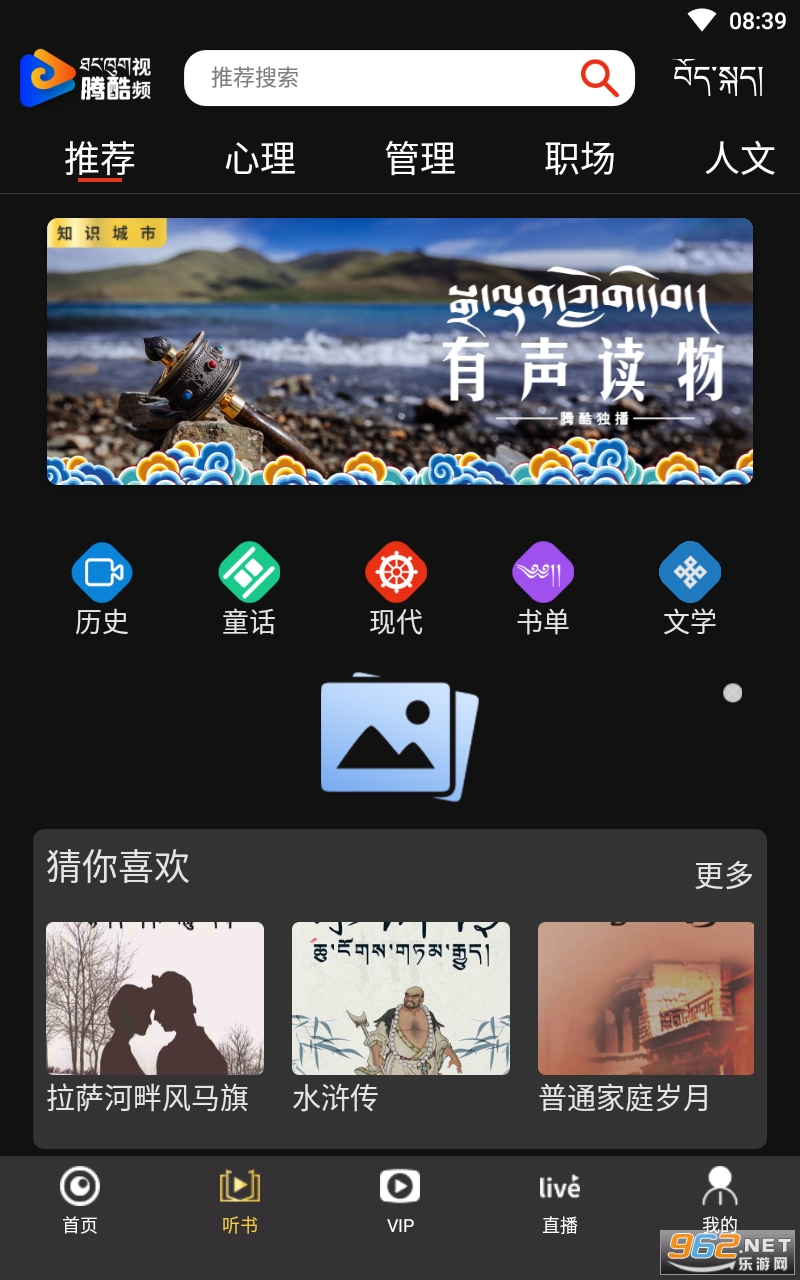Image resolution: width=800 pixels, height=1280 pixels.
Task: Switch to the 心理 tab
Action: click(x=260, y=159)
